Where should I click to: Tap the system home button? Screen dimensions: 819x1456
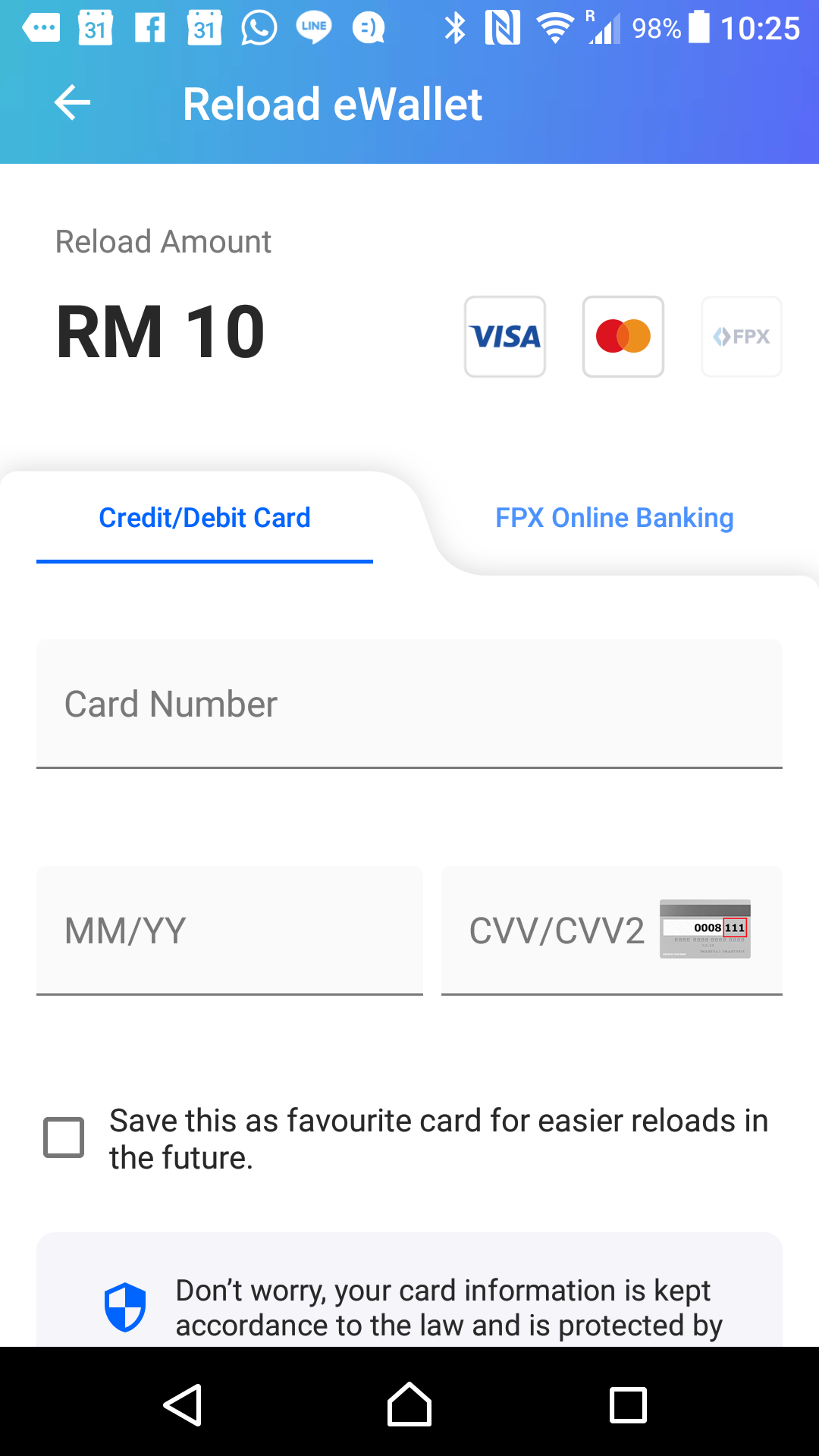click(409, 1404)
